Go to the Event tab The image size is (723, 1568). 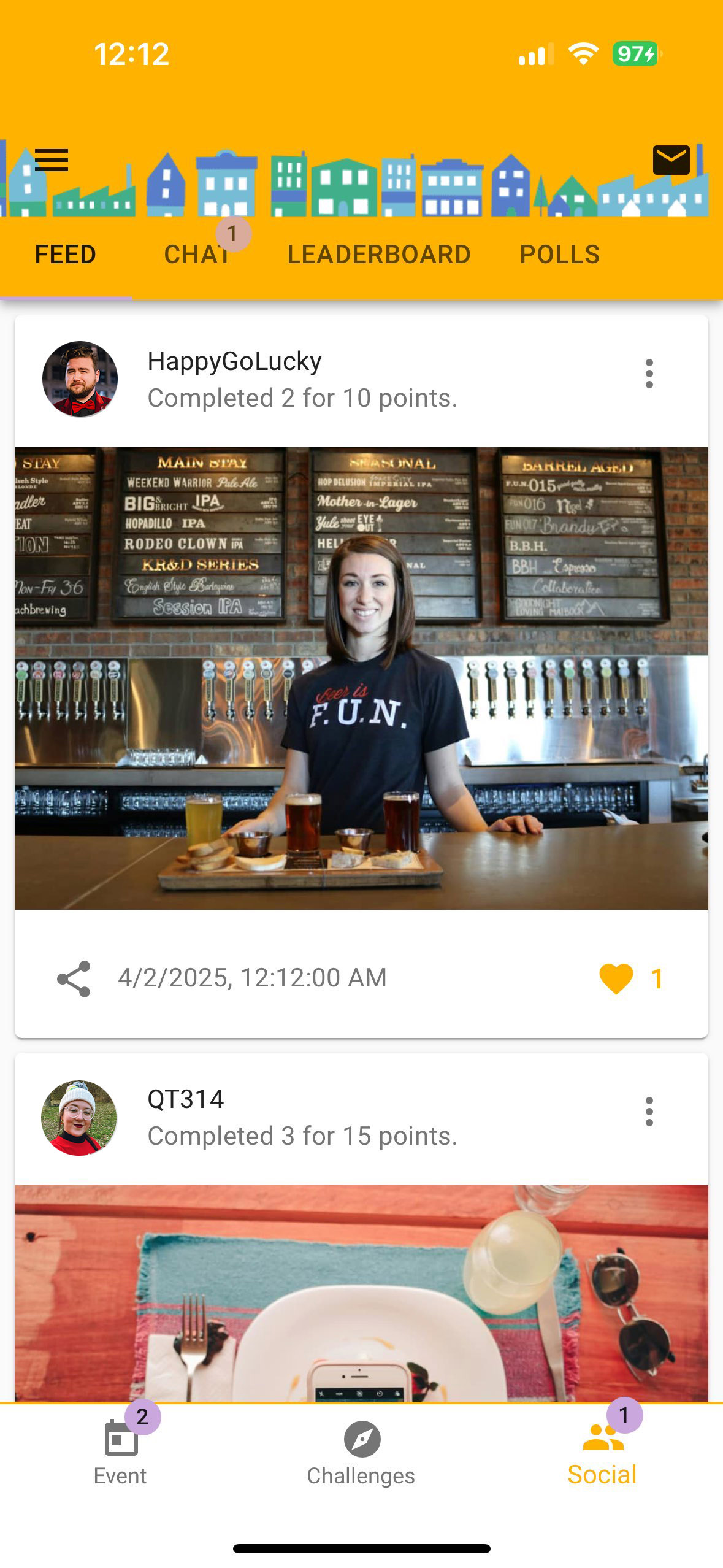[120, 1453]
